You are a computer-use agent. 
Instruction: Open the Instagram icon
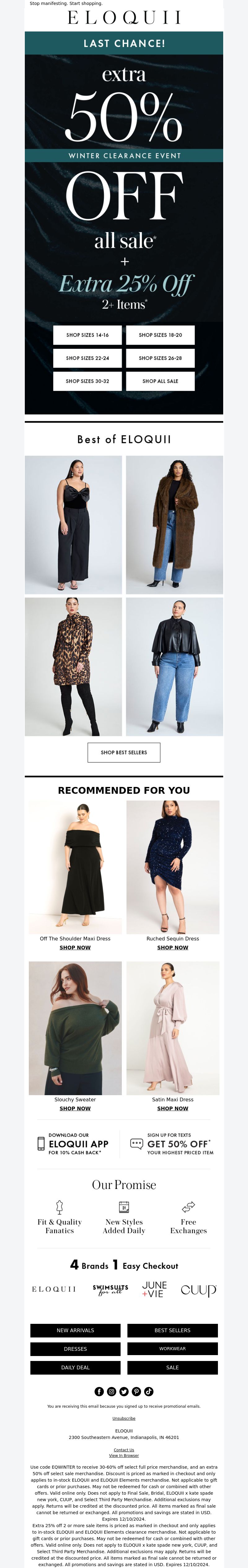112,1392
